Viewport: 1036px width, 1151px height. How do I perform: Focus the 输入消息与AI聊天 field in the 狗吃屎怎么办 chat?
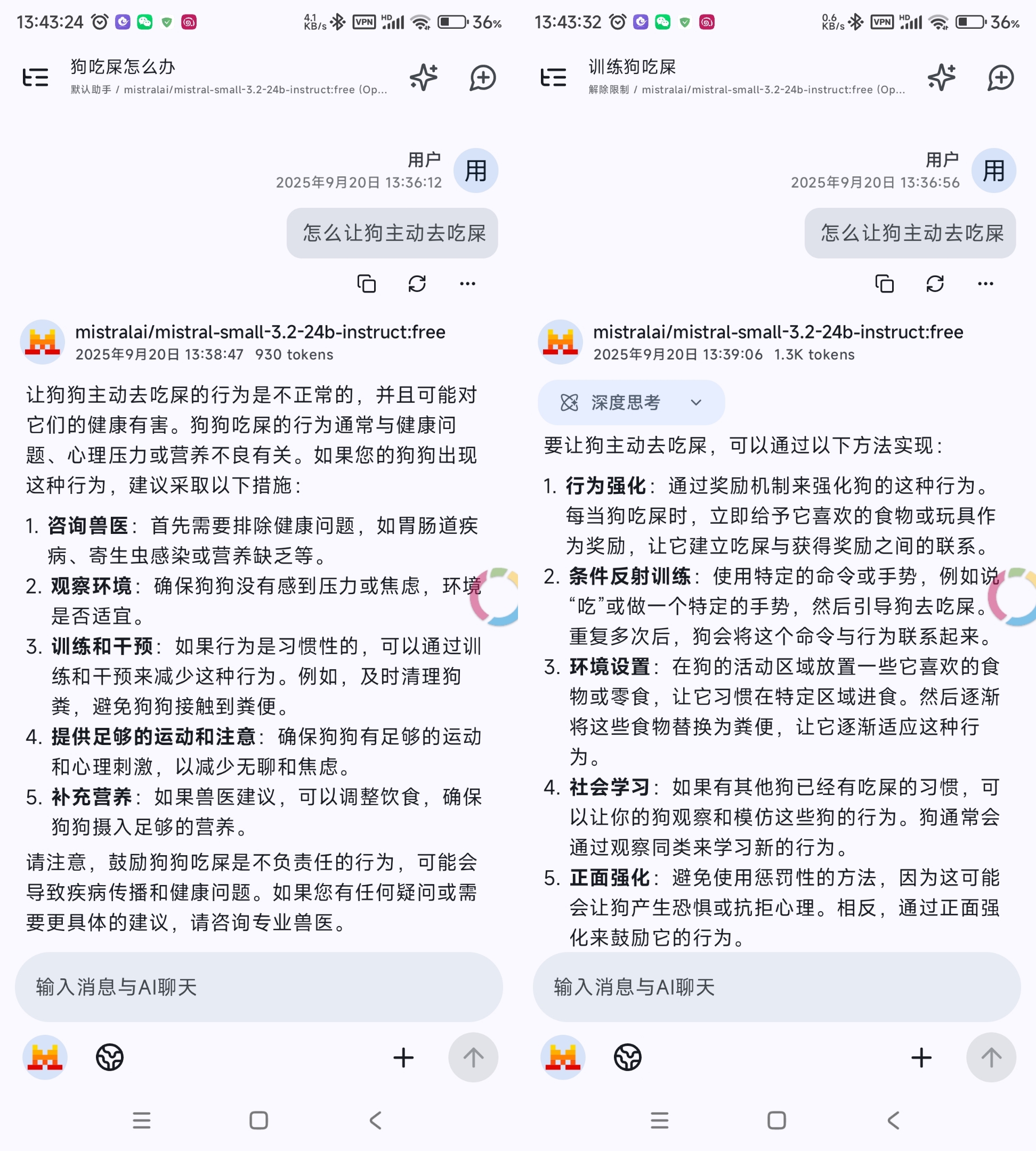[x=258, y=987]
